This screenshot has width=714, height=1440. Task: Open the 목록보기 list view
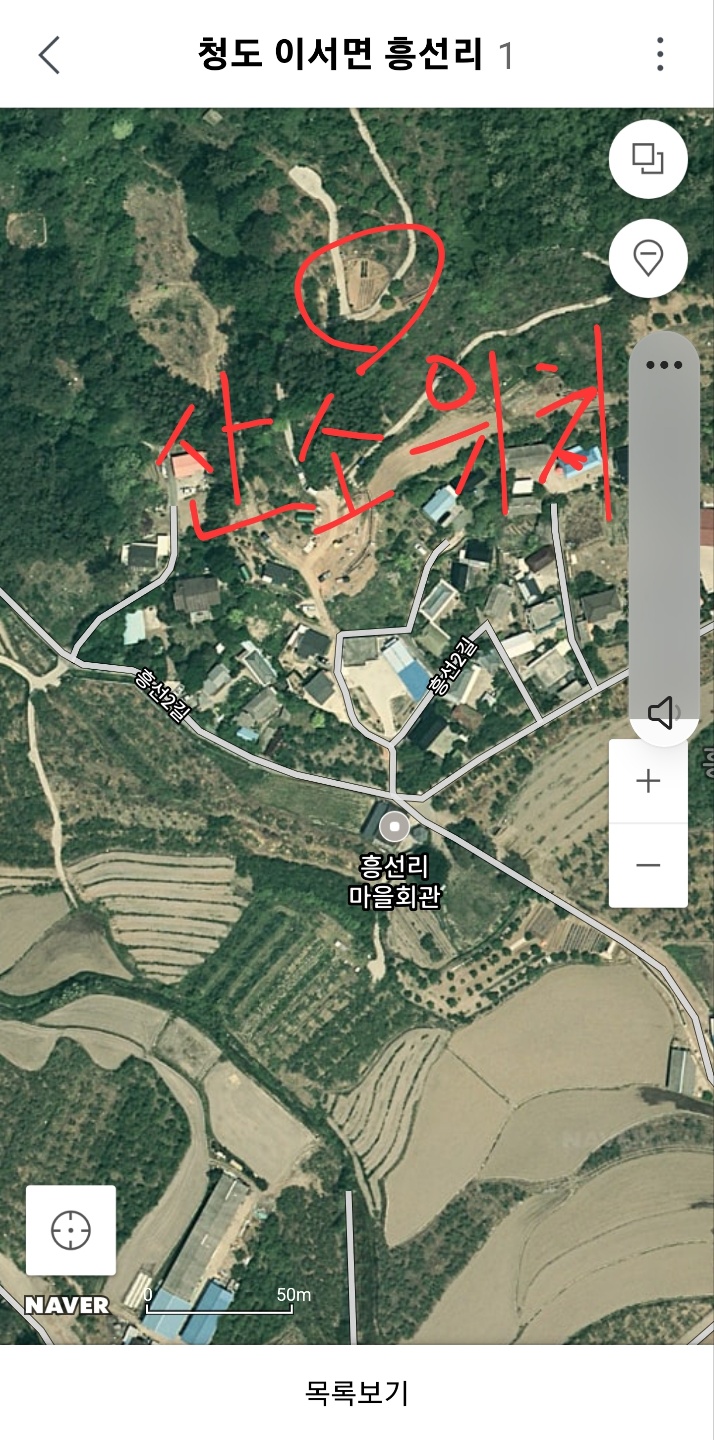357,1393
